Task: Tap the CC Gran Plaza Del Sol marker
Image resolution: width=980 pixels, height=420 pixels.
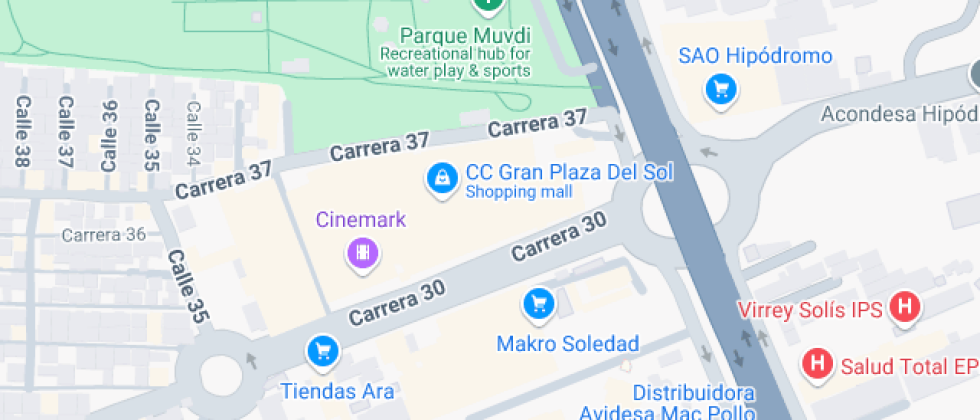Action: click(440, 179)
